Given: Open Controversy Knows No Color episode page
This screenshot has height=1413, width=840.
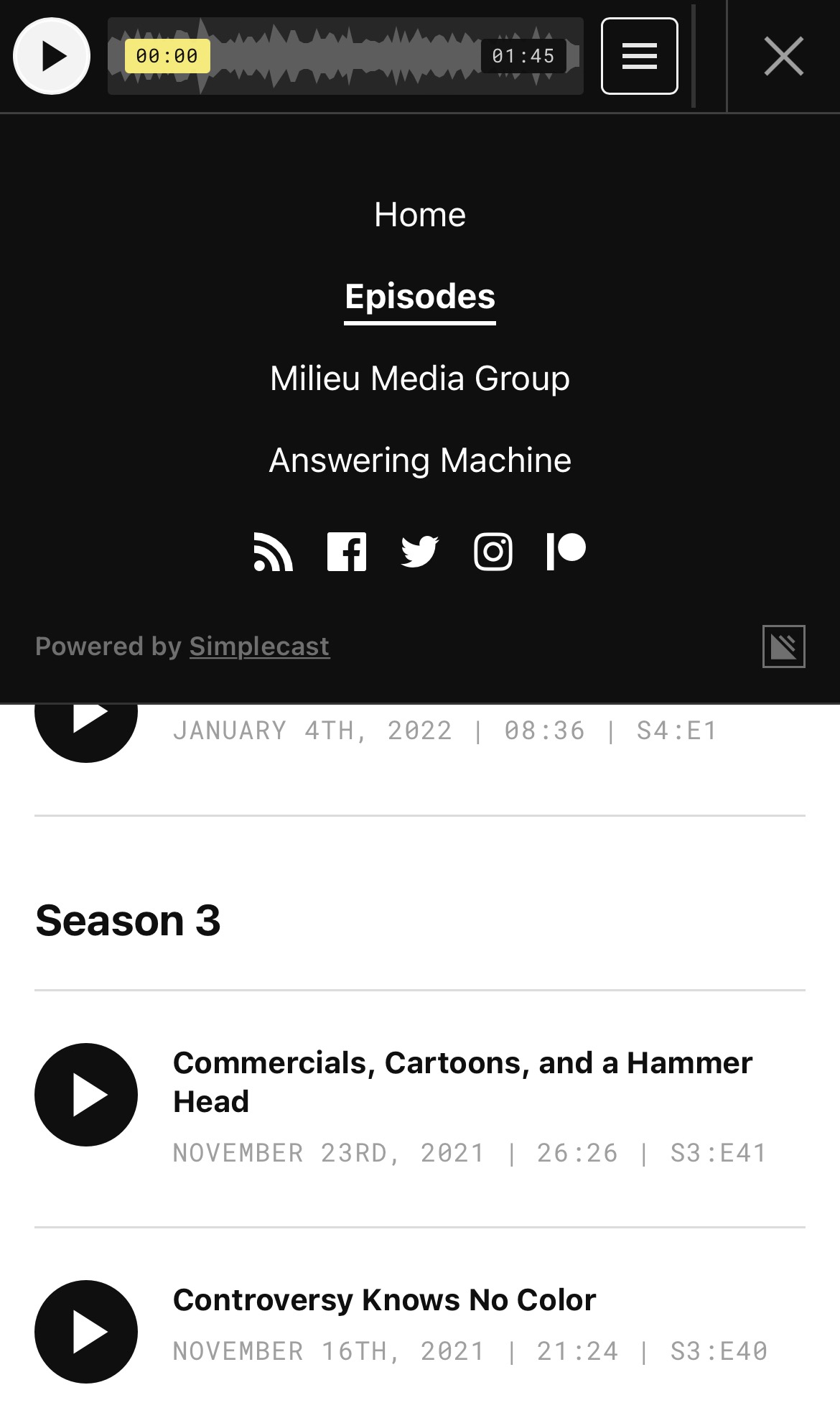Looking at the screenshot, I should 385,1300.
